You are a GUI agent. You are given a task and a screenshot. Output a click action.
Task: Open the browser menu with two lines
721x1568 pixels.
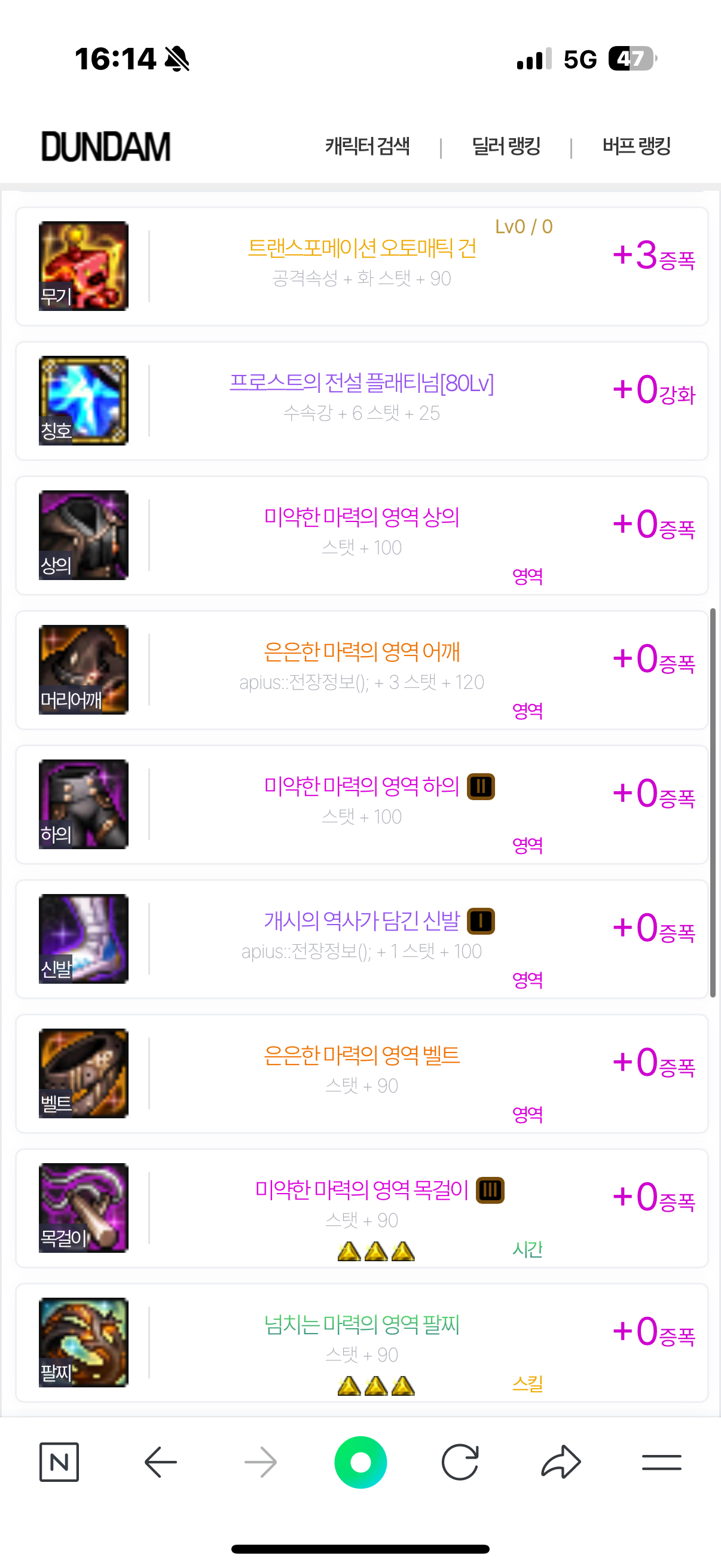661,1462
